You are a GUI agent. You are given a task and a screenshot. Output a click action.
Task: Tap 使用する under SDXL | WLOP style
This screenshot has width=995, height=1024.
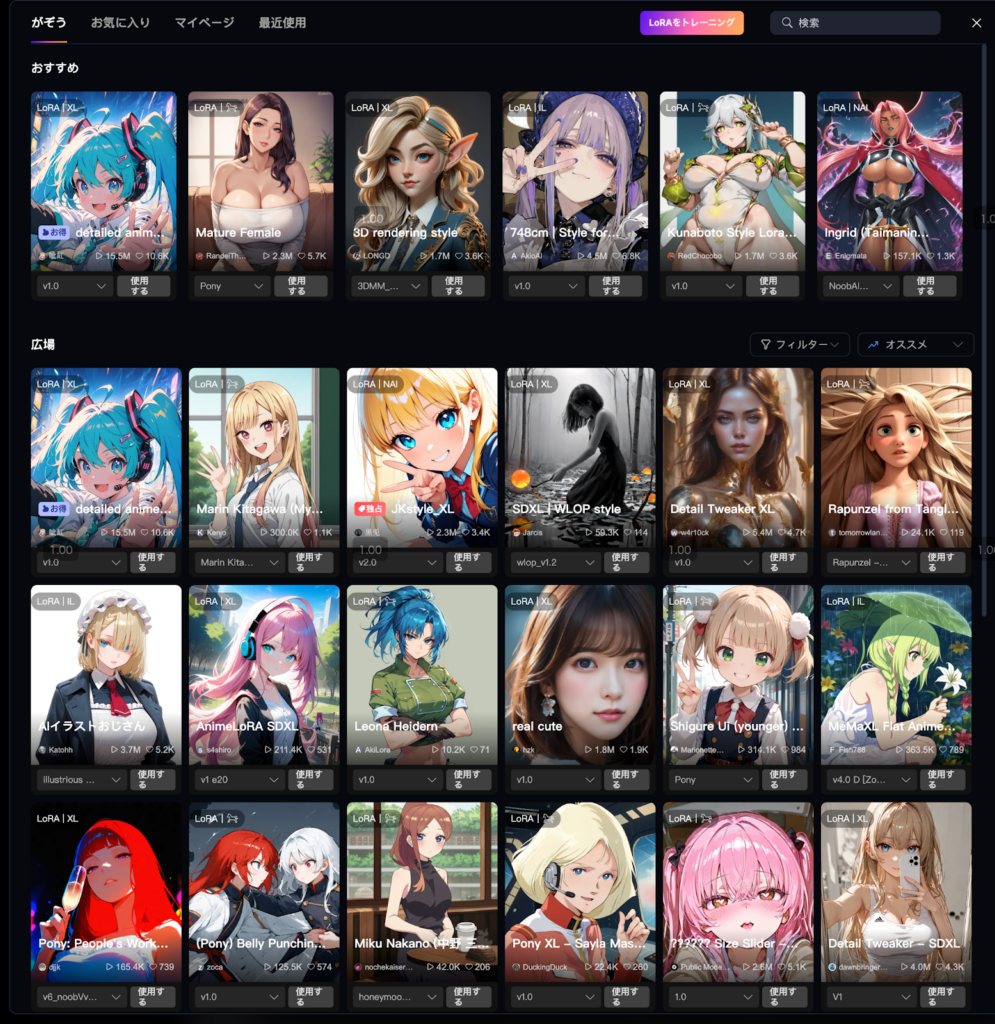pyautogui.click(x=624, y=562)
